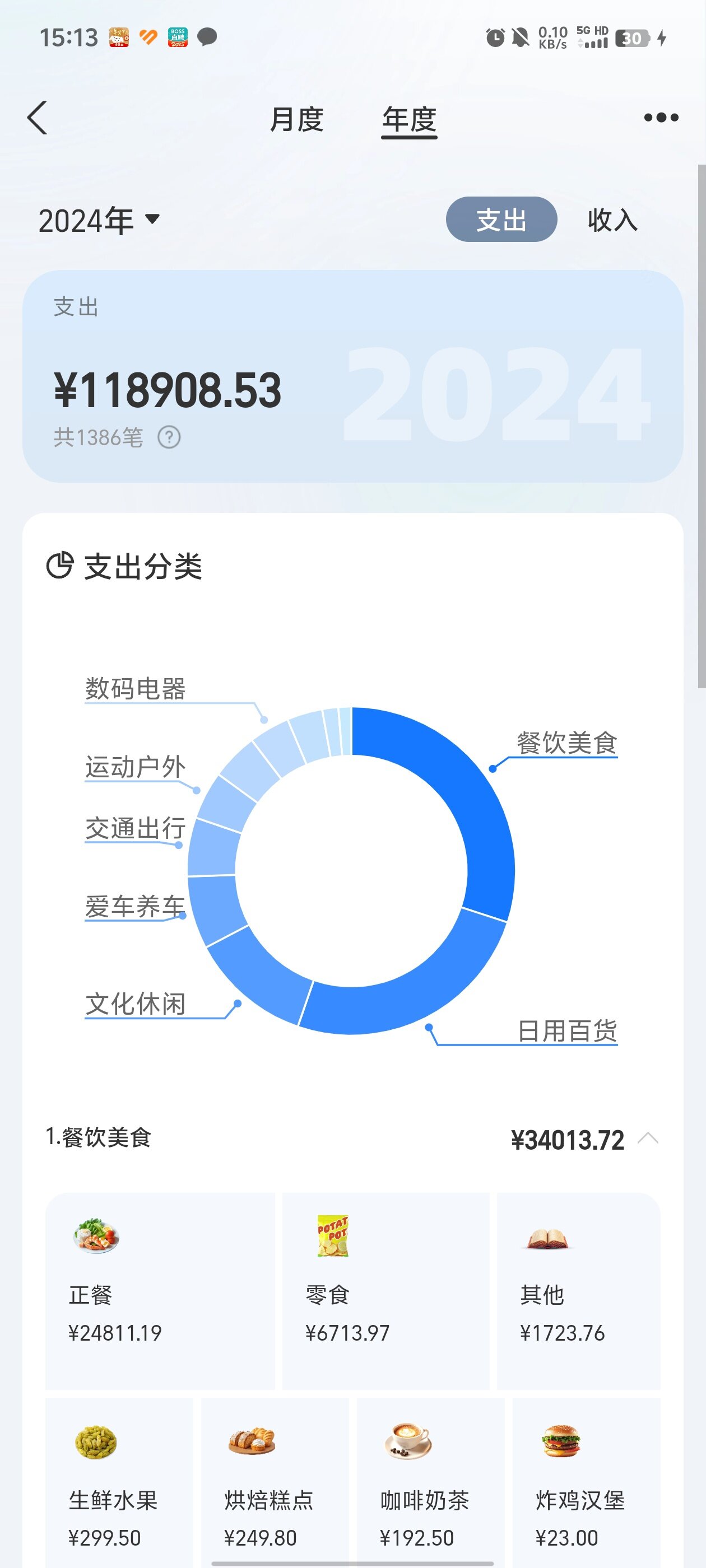Open the 正餐 subcategory card
The width and height of the screenshot is (706, 1568).
(x=160, y=1290)
